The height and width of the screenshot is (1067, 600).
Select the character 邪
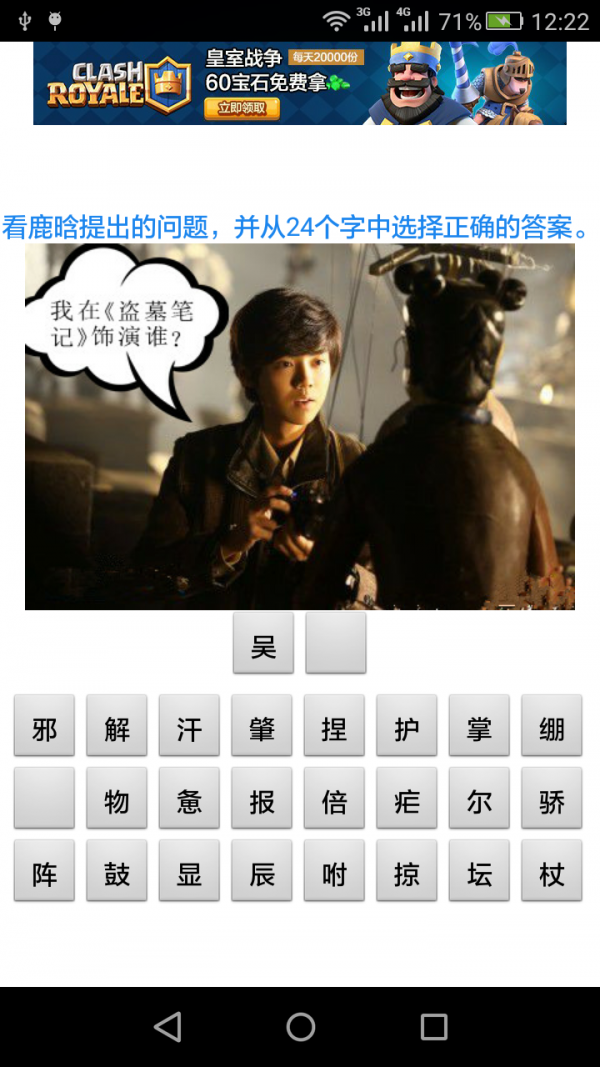click(44, 730)
